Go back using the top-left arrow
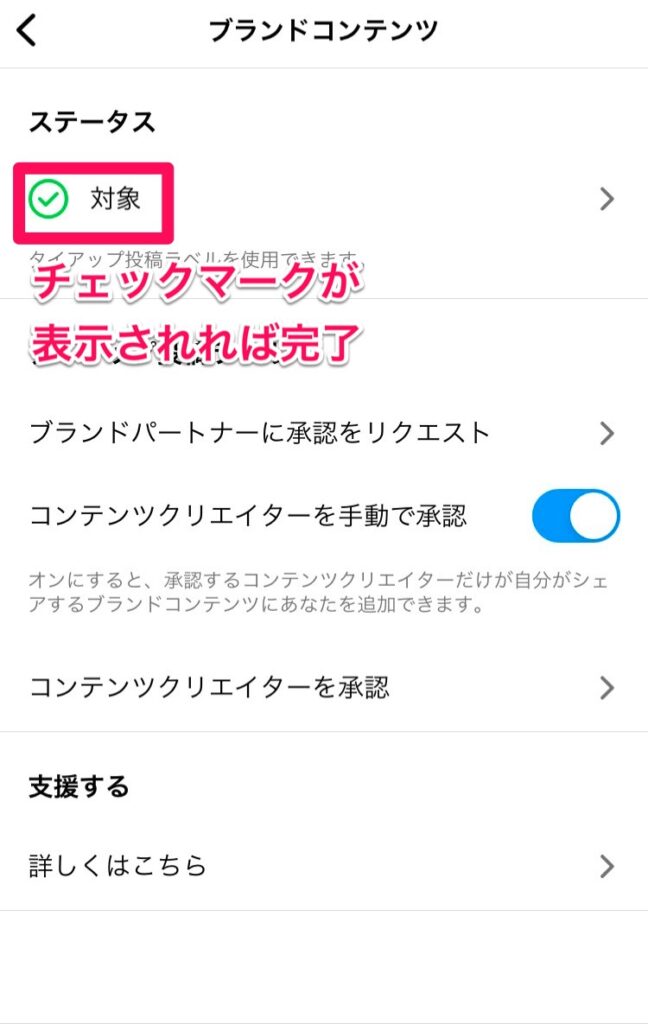 click(x=27, y=32)
